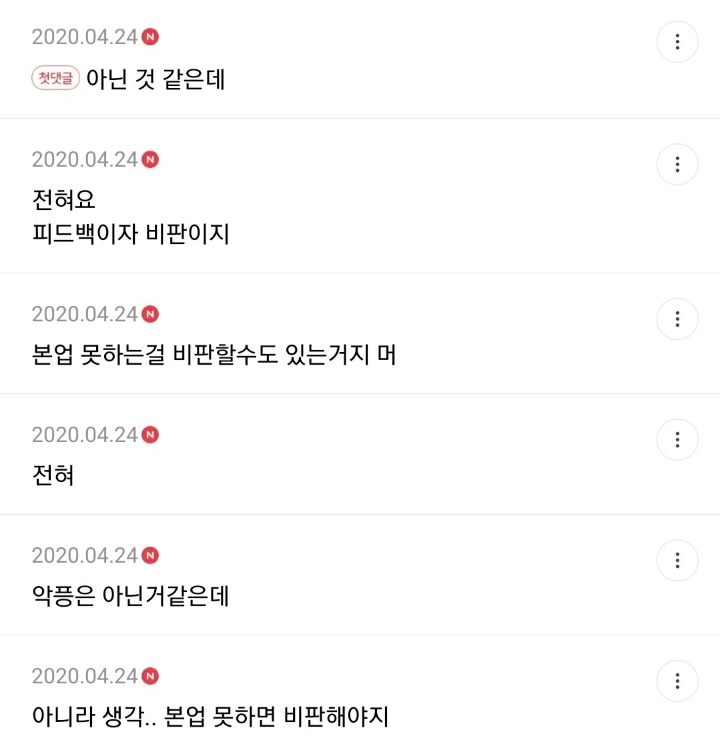Image resolution: width=720 pixels, height=746 pixels.
Task: Open the options menu for comment '악픙은 아닌거같은데'
Action: 677,560
